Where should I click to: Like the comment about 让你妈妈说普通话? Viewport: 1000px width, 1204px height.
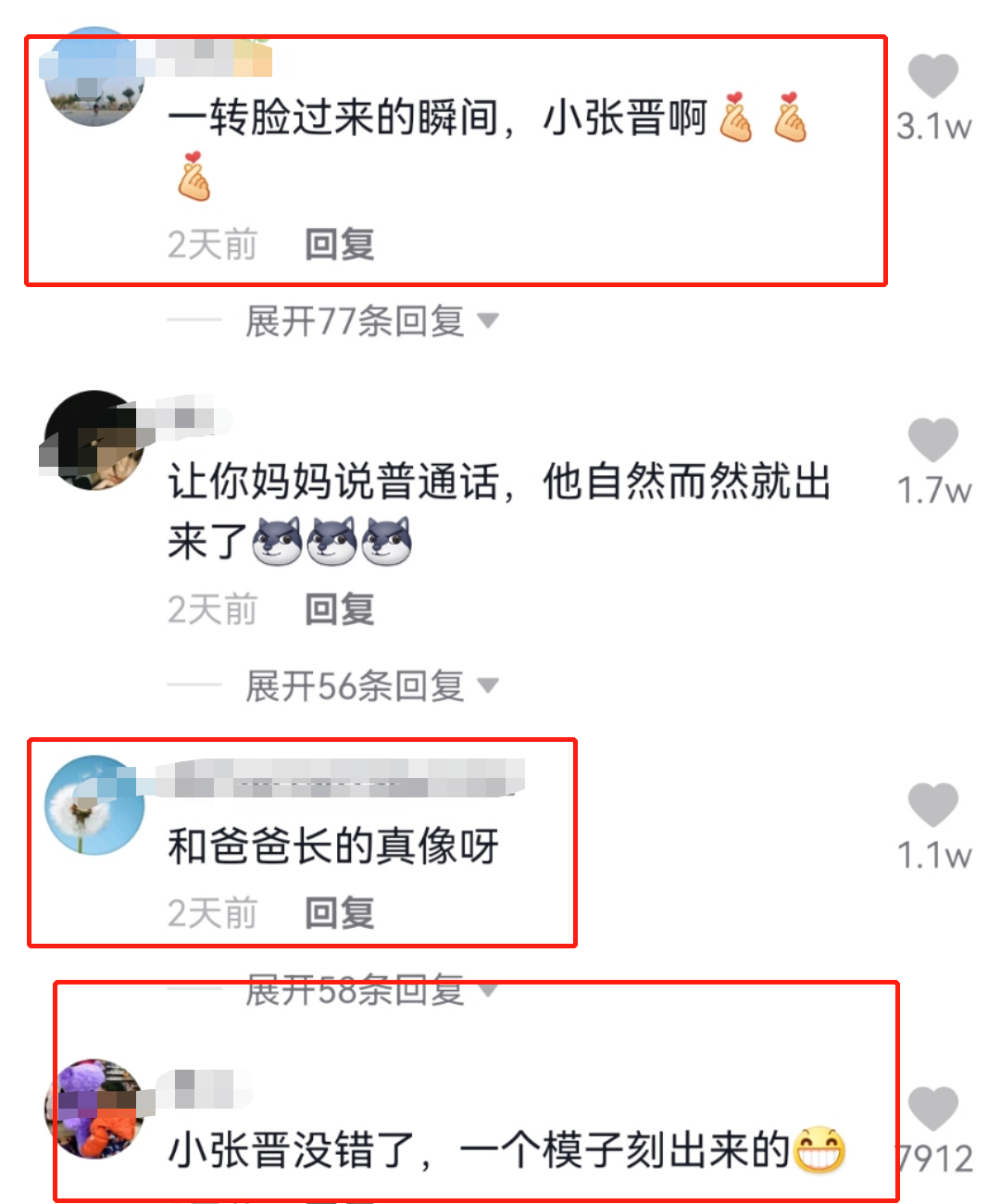(x=932, y=441)
